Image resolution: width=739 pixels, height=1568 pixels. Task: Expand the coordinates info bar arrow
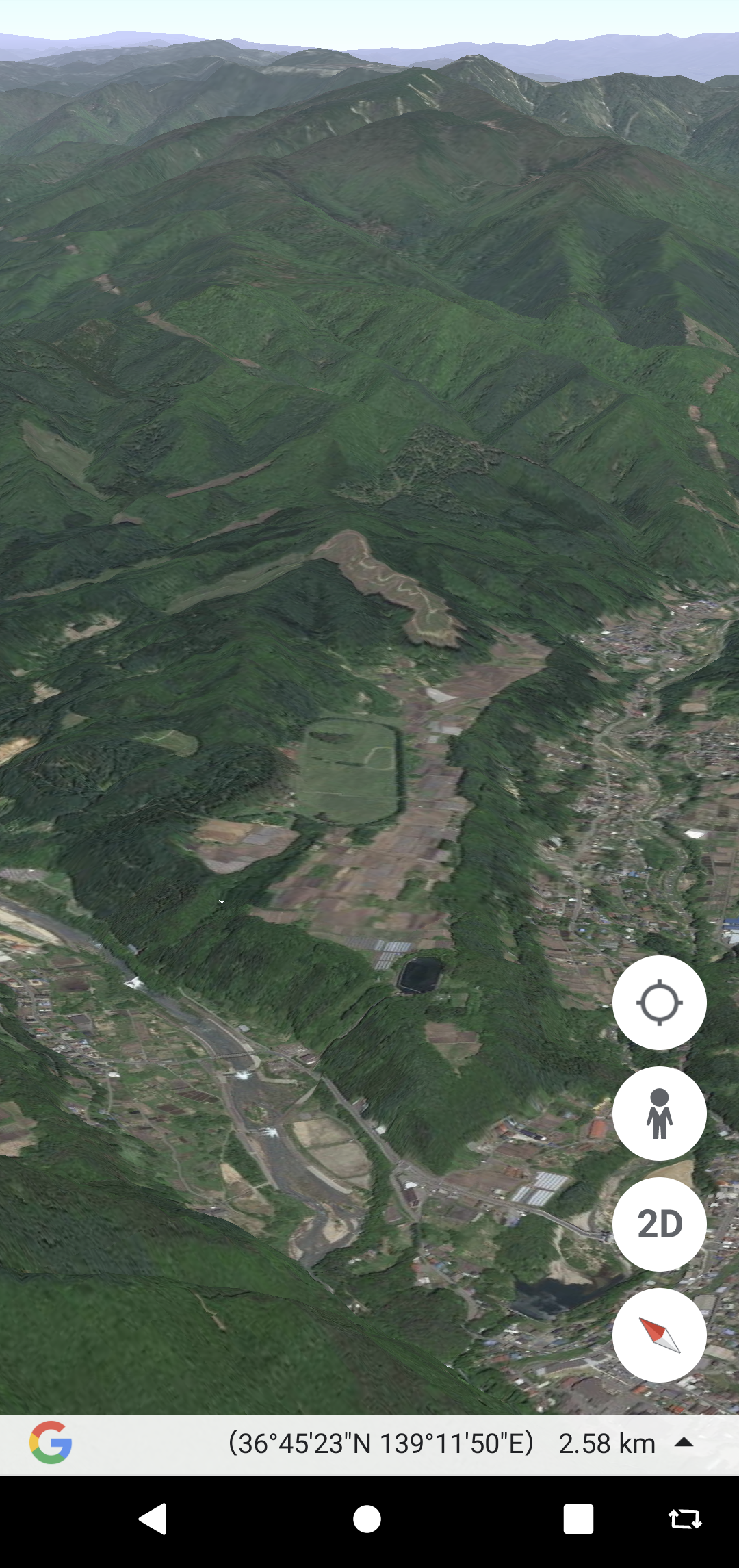click(684, 1443)
